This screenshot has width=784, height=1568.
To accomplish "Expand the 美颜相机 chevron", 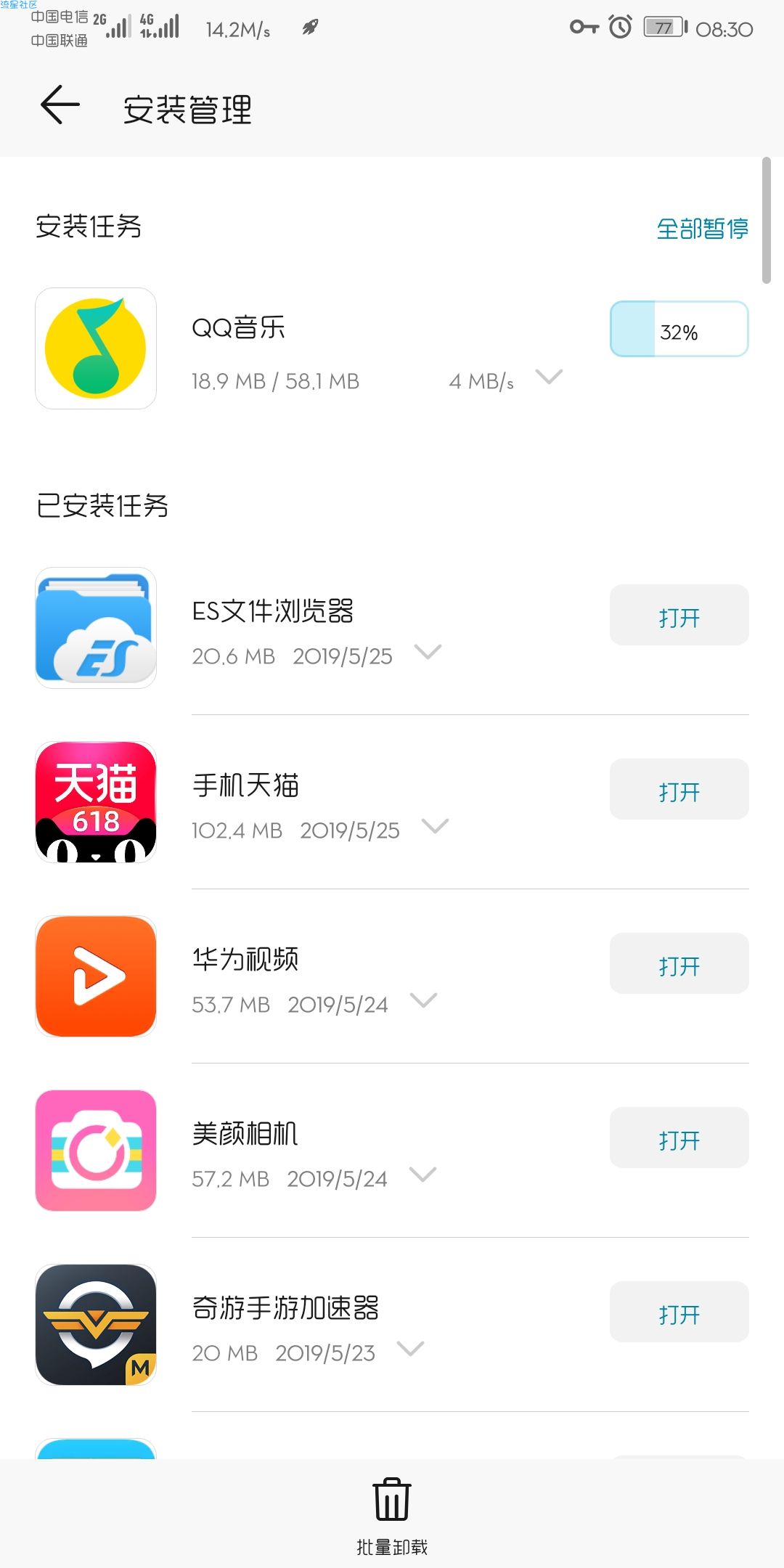I will pos(422,1175).
